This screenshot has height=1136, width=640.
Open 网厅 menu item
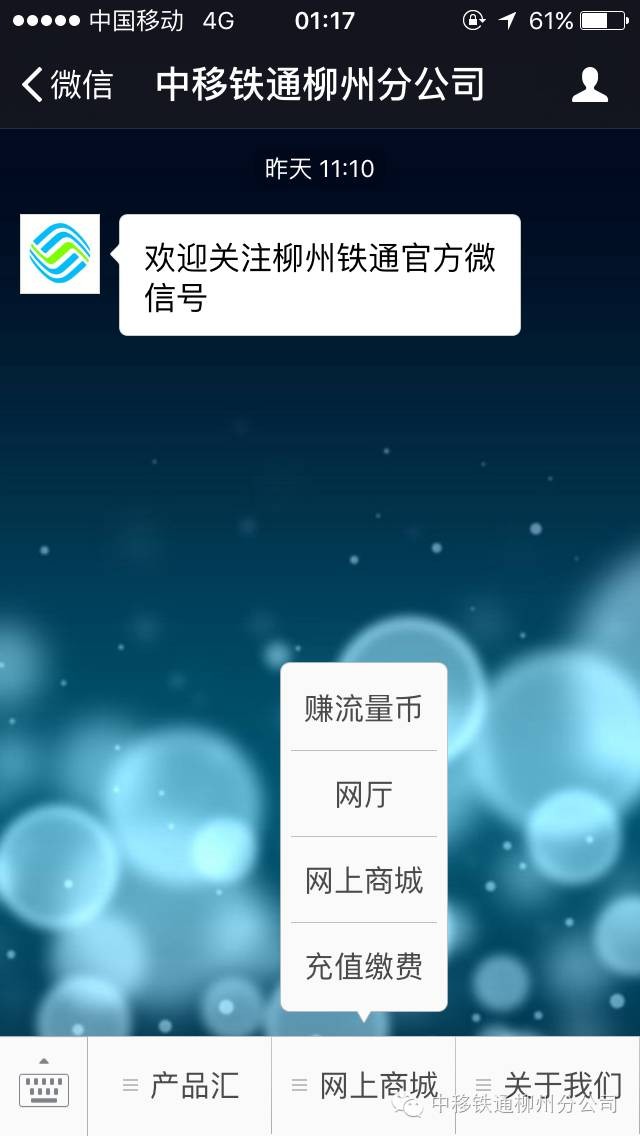[x=364, y=794]
